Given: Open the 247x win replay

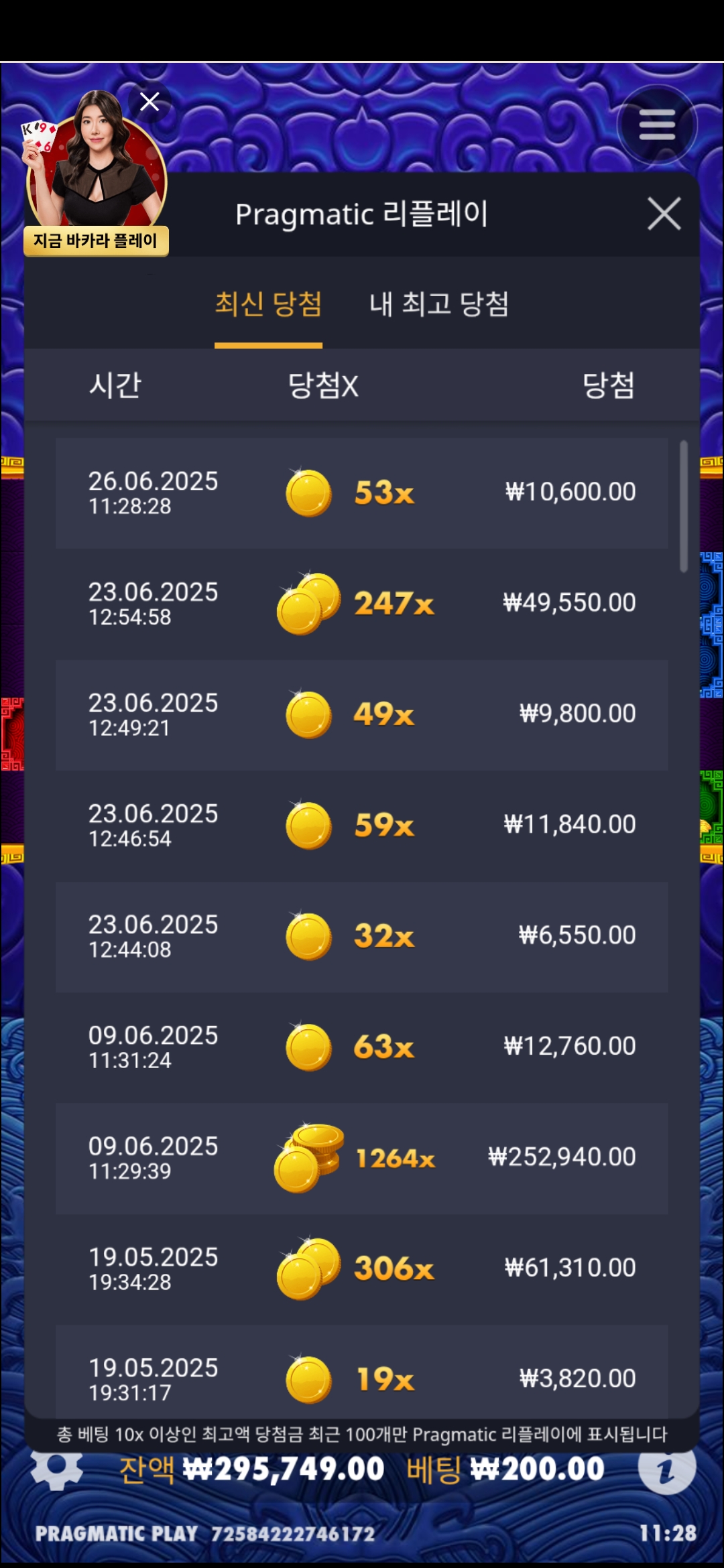Looking at the screenshot, I should point(362,604).
